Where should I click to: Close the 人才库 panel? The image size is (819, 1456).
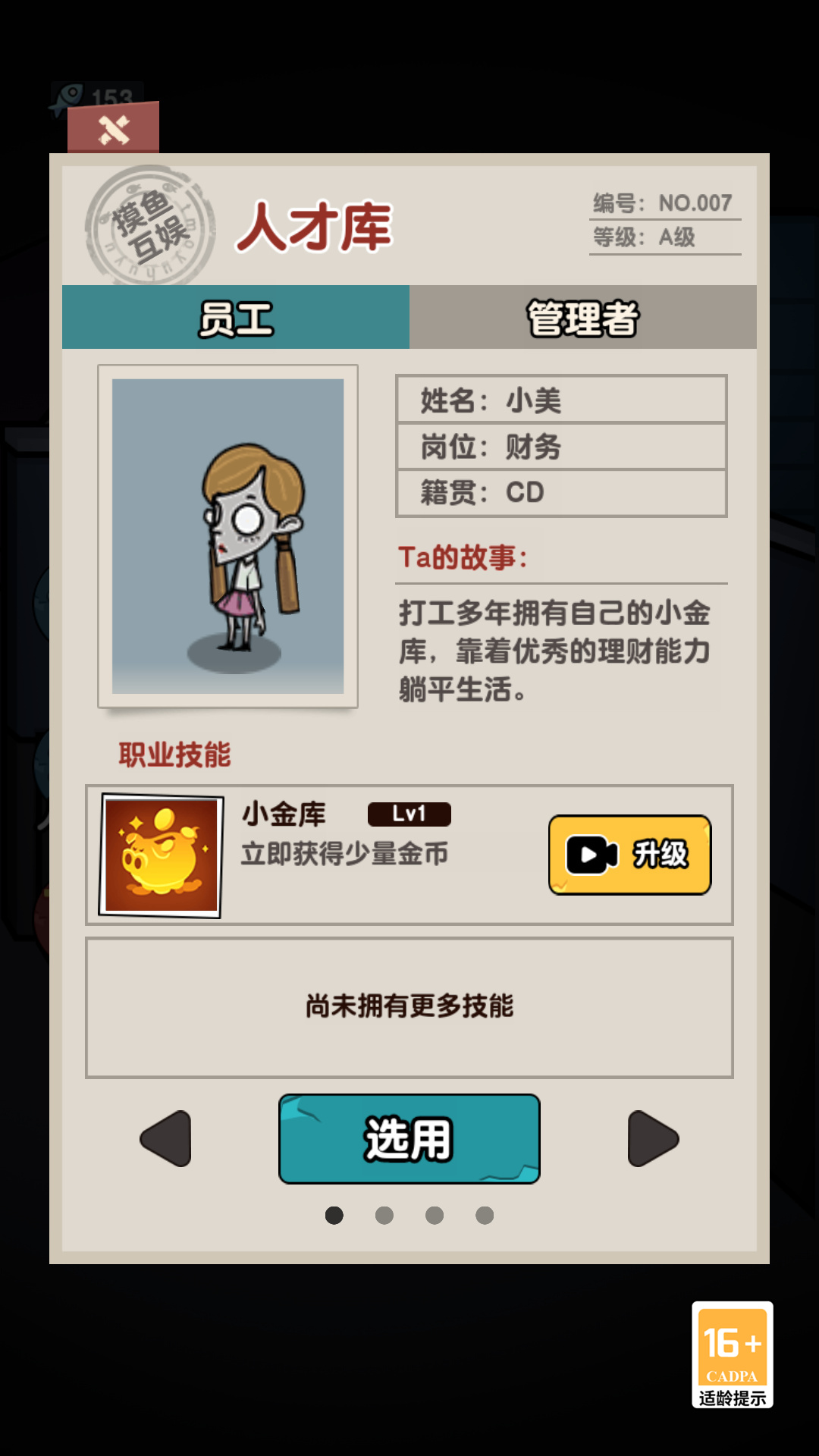(114, 129)
